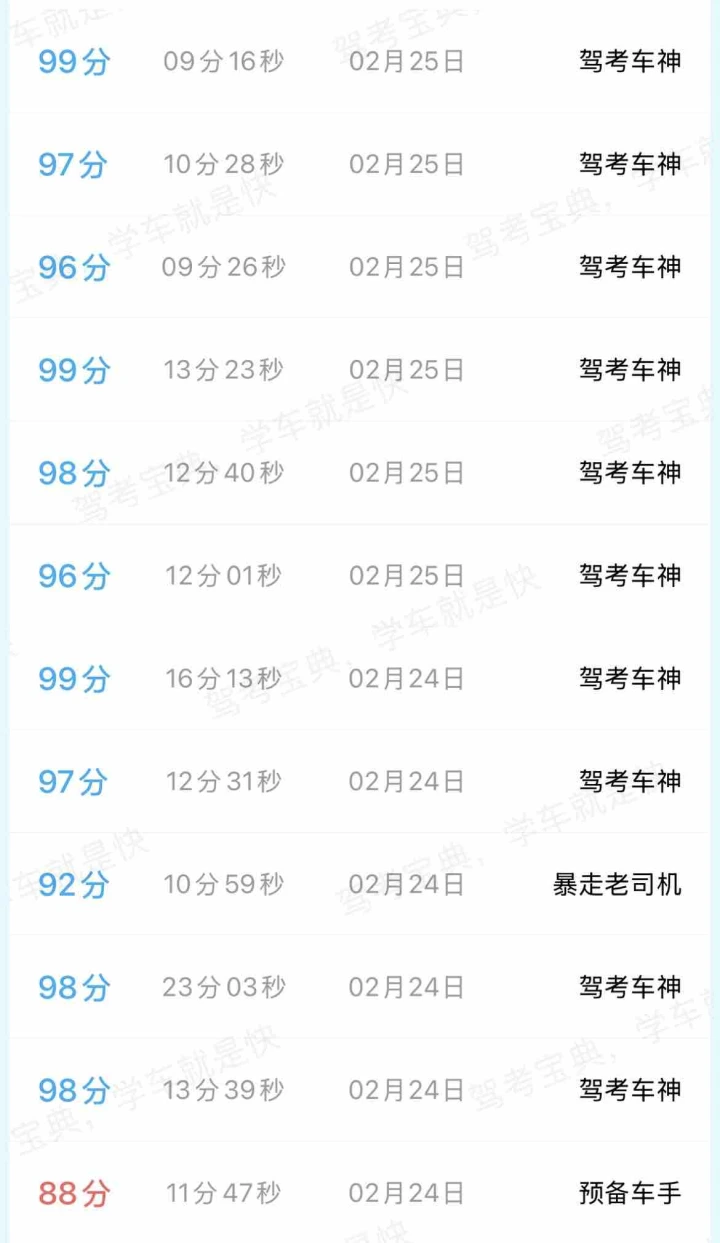The width and height of the screenshot is (720, 1243).
Task: Select the 99分 exam lasting 13分23秒
Action: coord(360,370)
